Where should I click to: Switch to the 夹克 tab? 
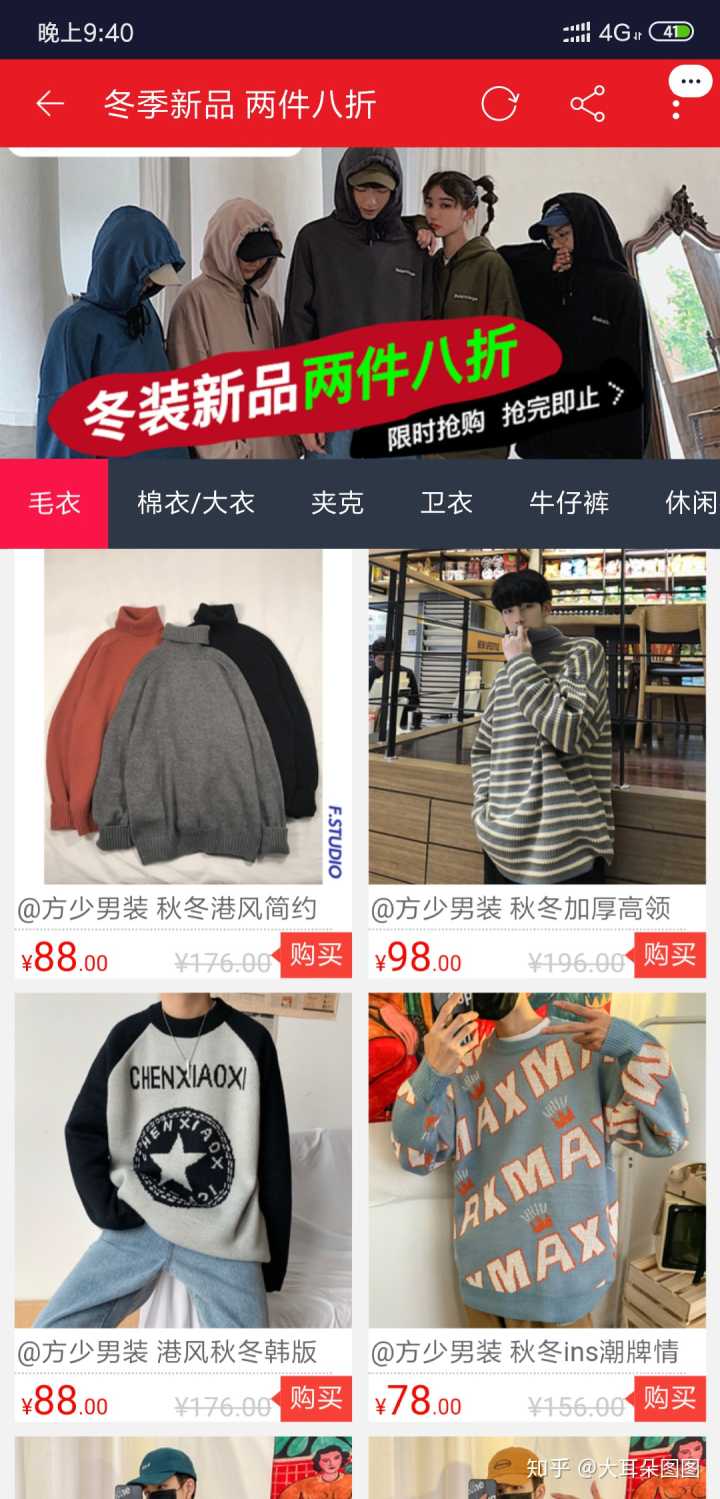coord(337,503)
